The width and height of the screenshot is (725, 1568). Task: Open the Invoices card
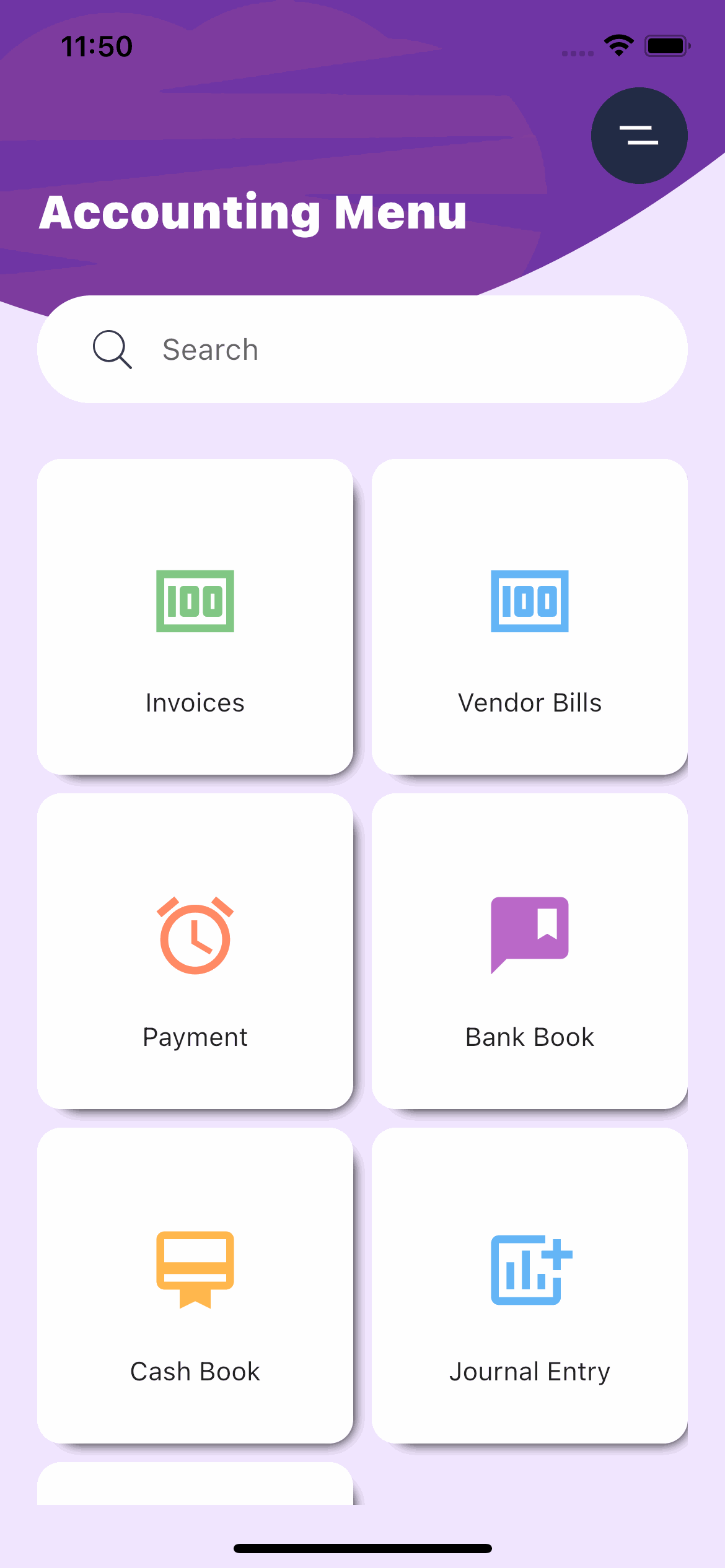[195, 617]
